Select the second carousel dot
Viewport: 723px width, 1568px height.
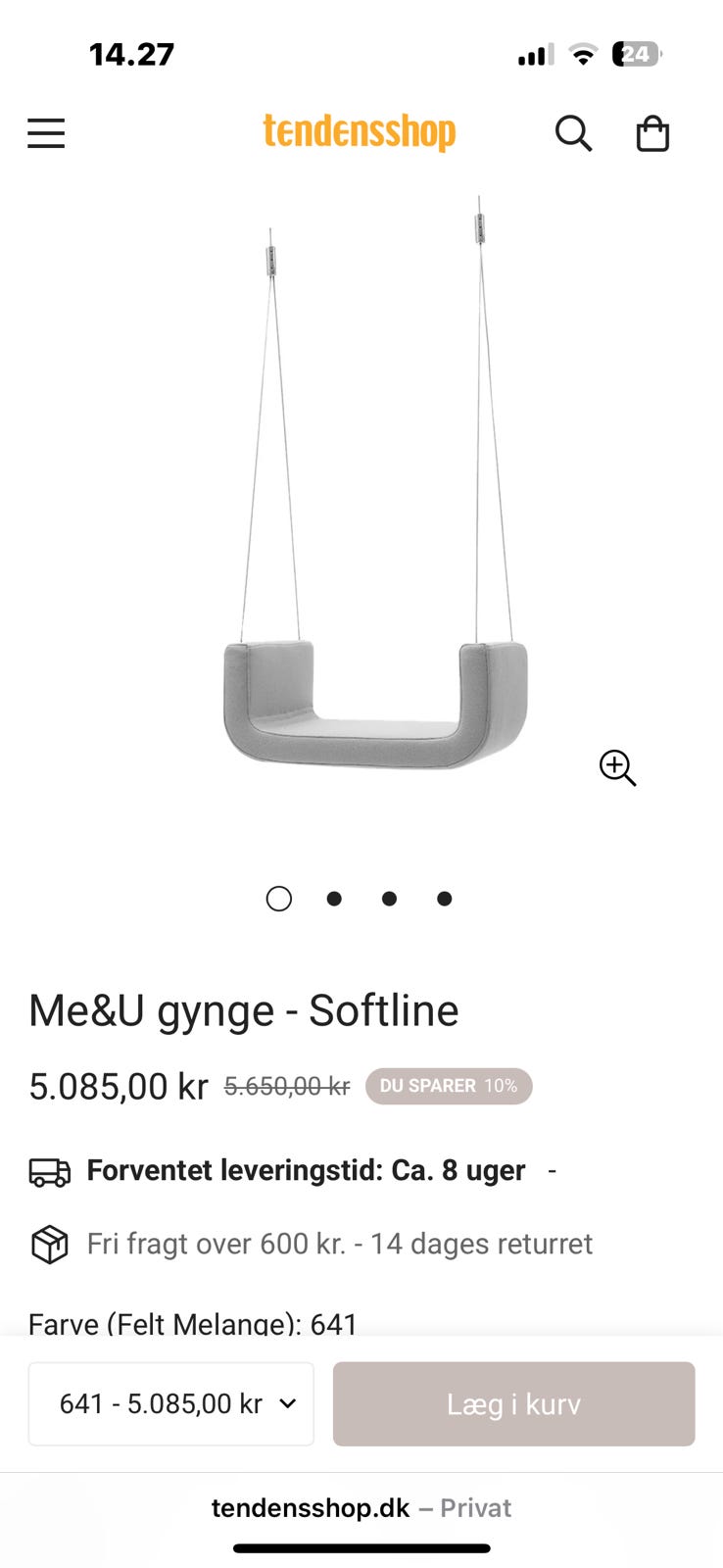[333, 899]
